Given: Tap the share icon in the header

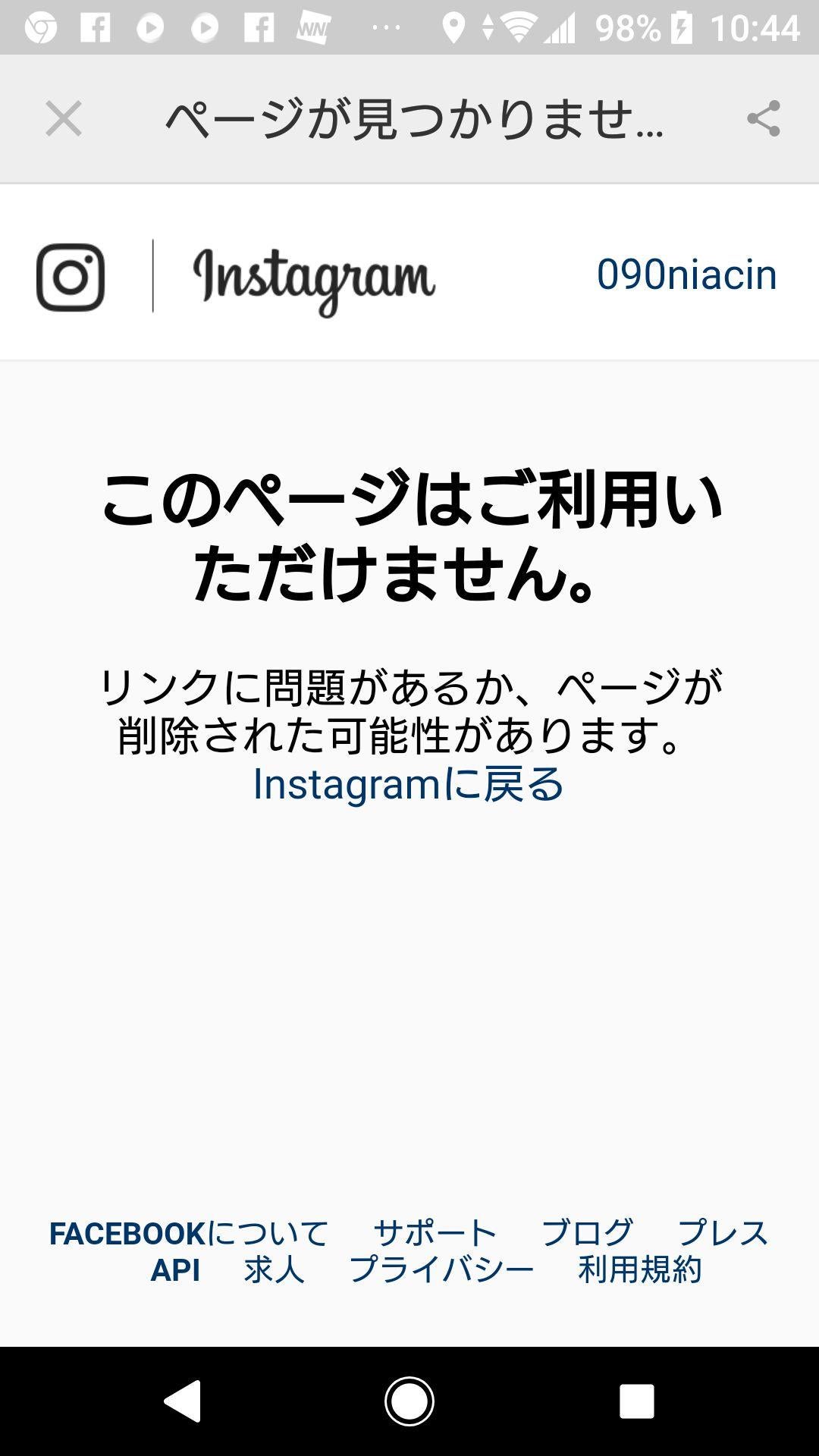Looking at the screenshot, I should (762, 119).
